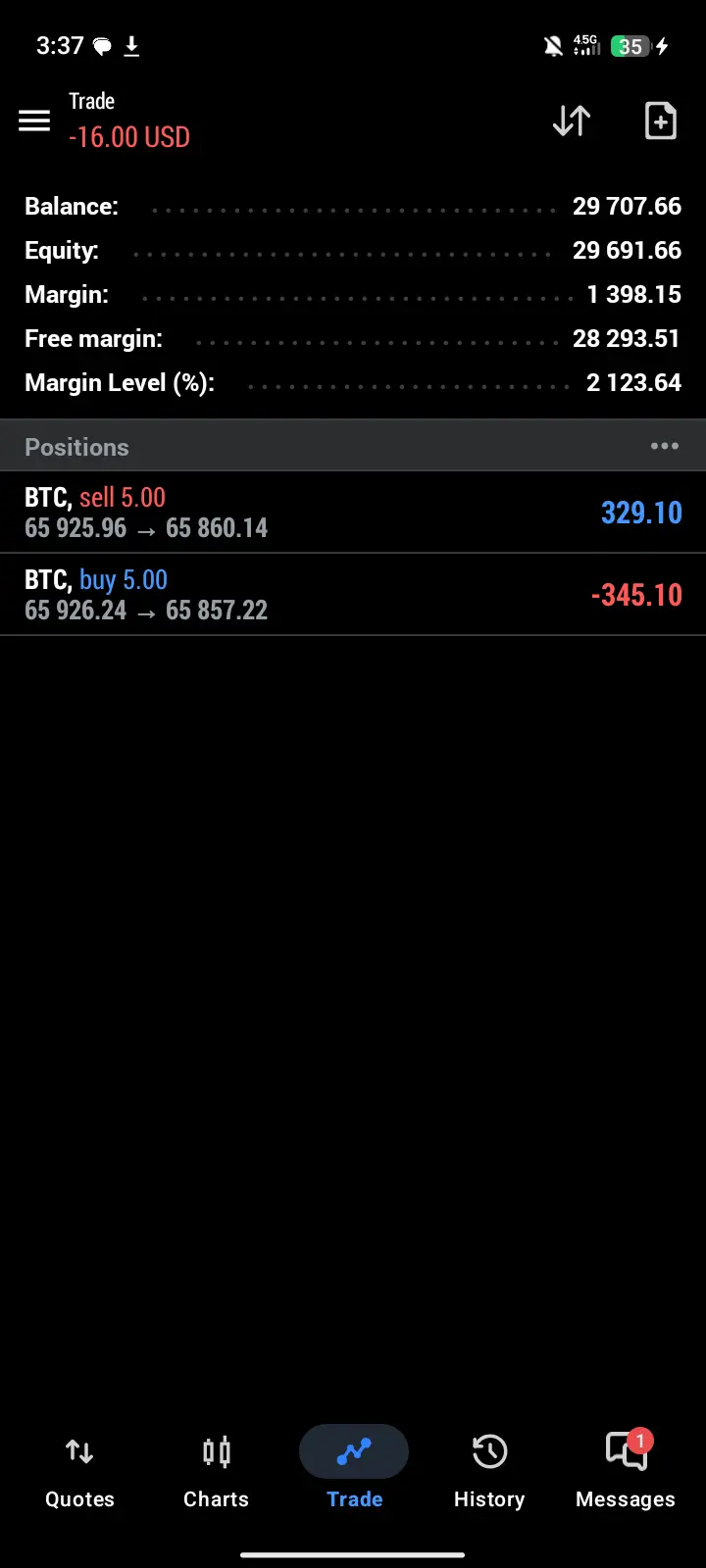
Task: Open the hamburger drawer menu
Action: [34, 121]
